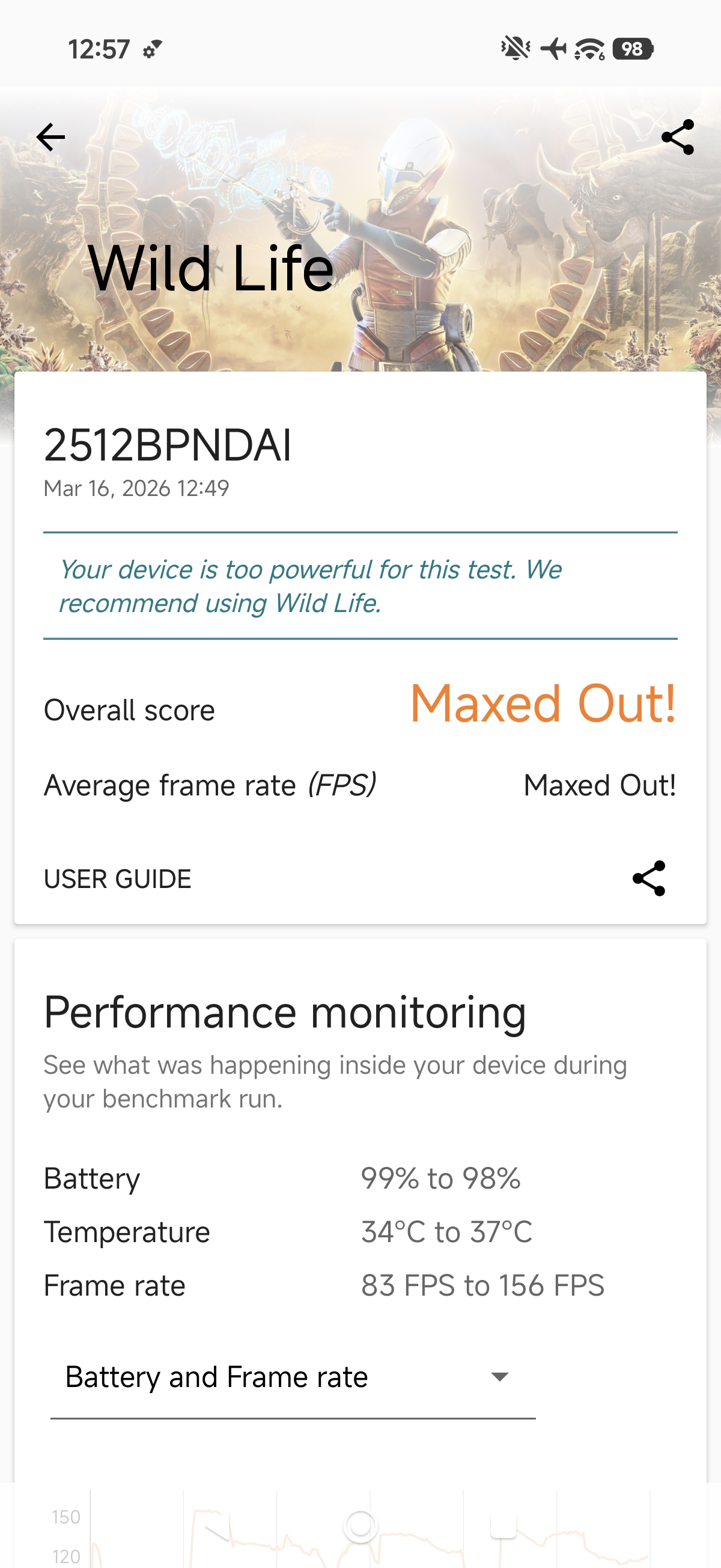Click the back arrow to leave results

50,137
